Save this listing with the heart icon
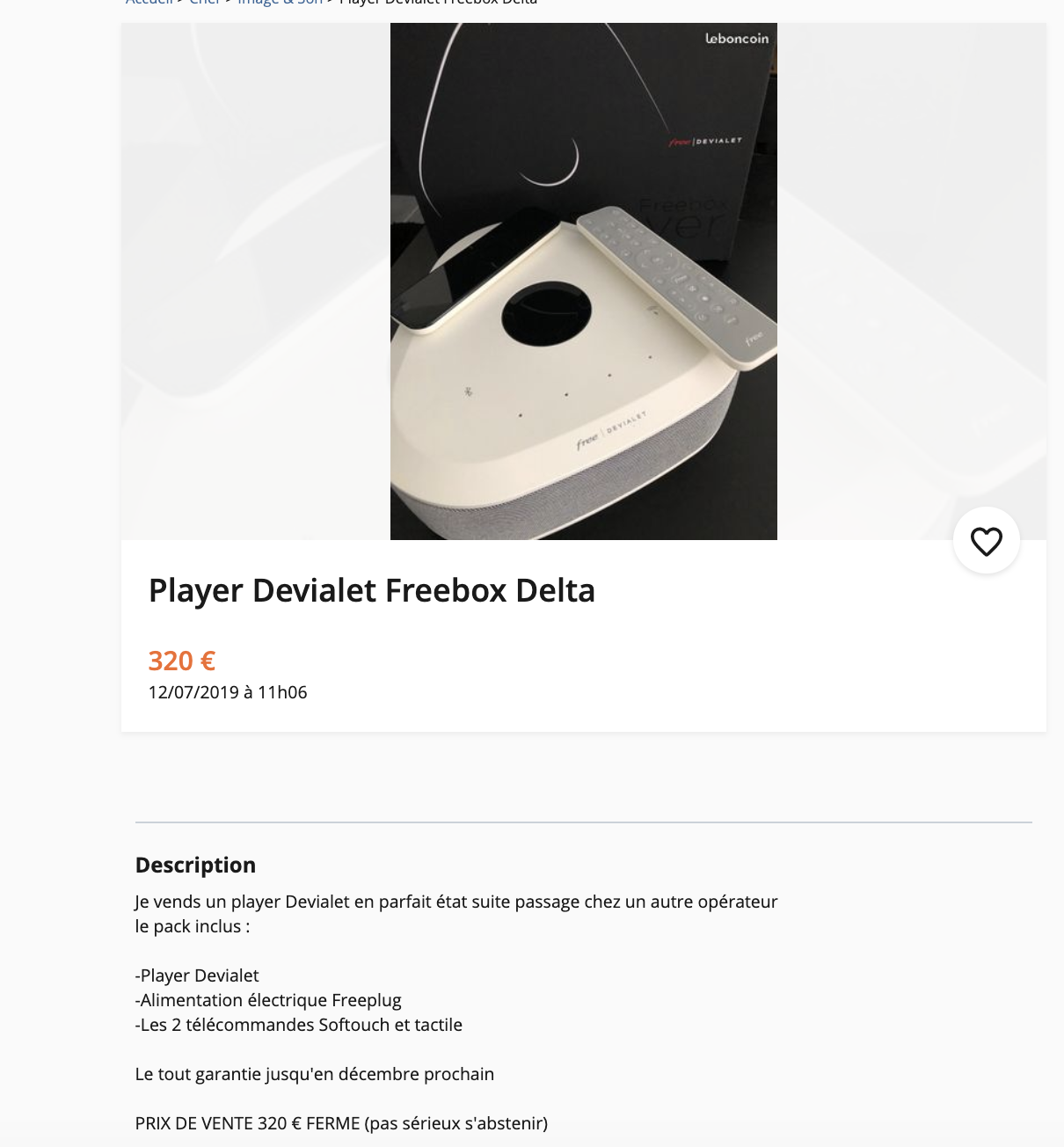 (986, 541)
